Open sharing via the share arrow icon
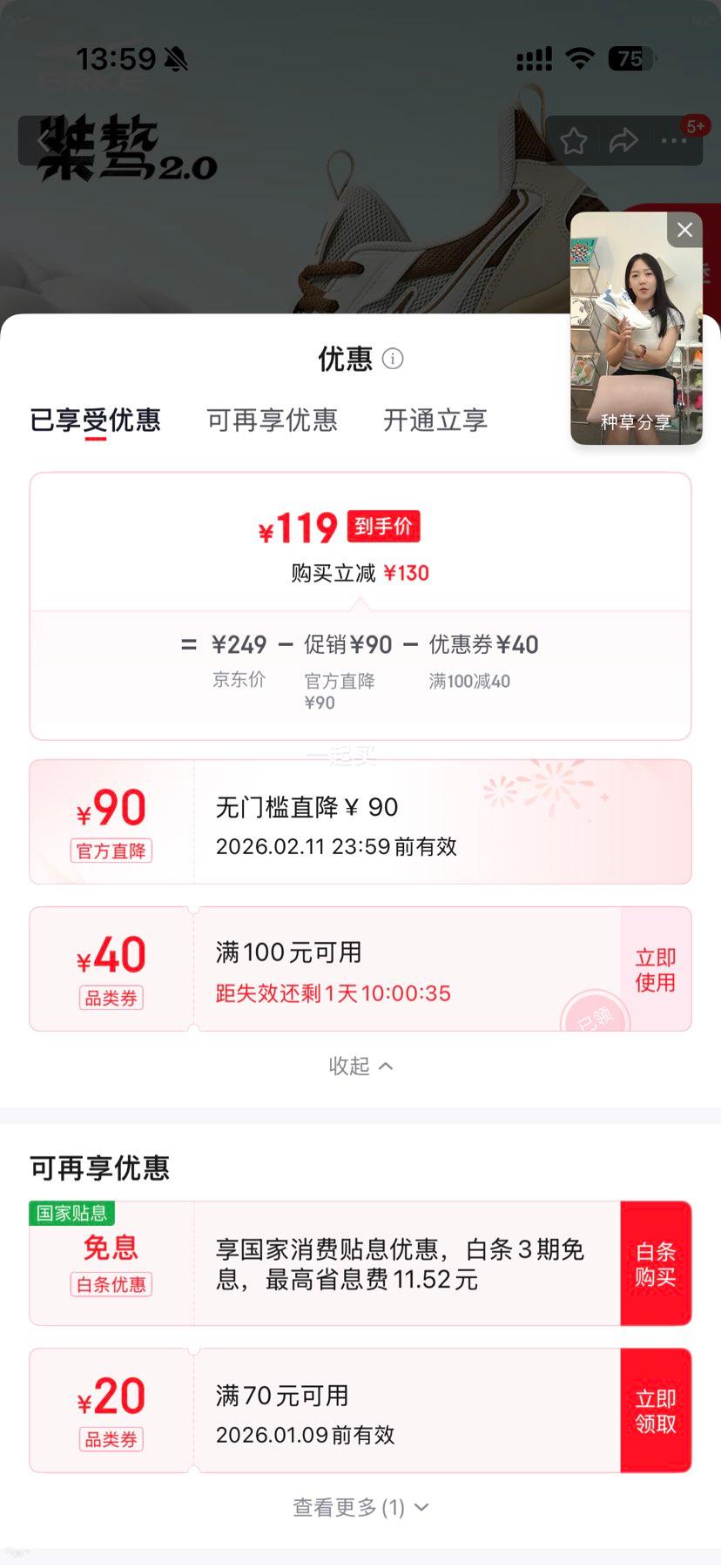 pyautogui.click(x=623, y=140)
